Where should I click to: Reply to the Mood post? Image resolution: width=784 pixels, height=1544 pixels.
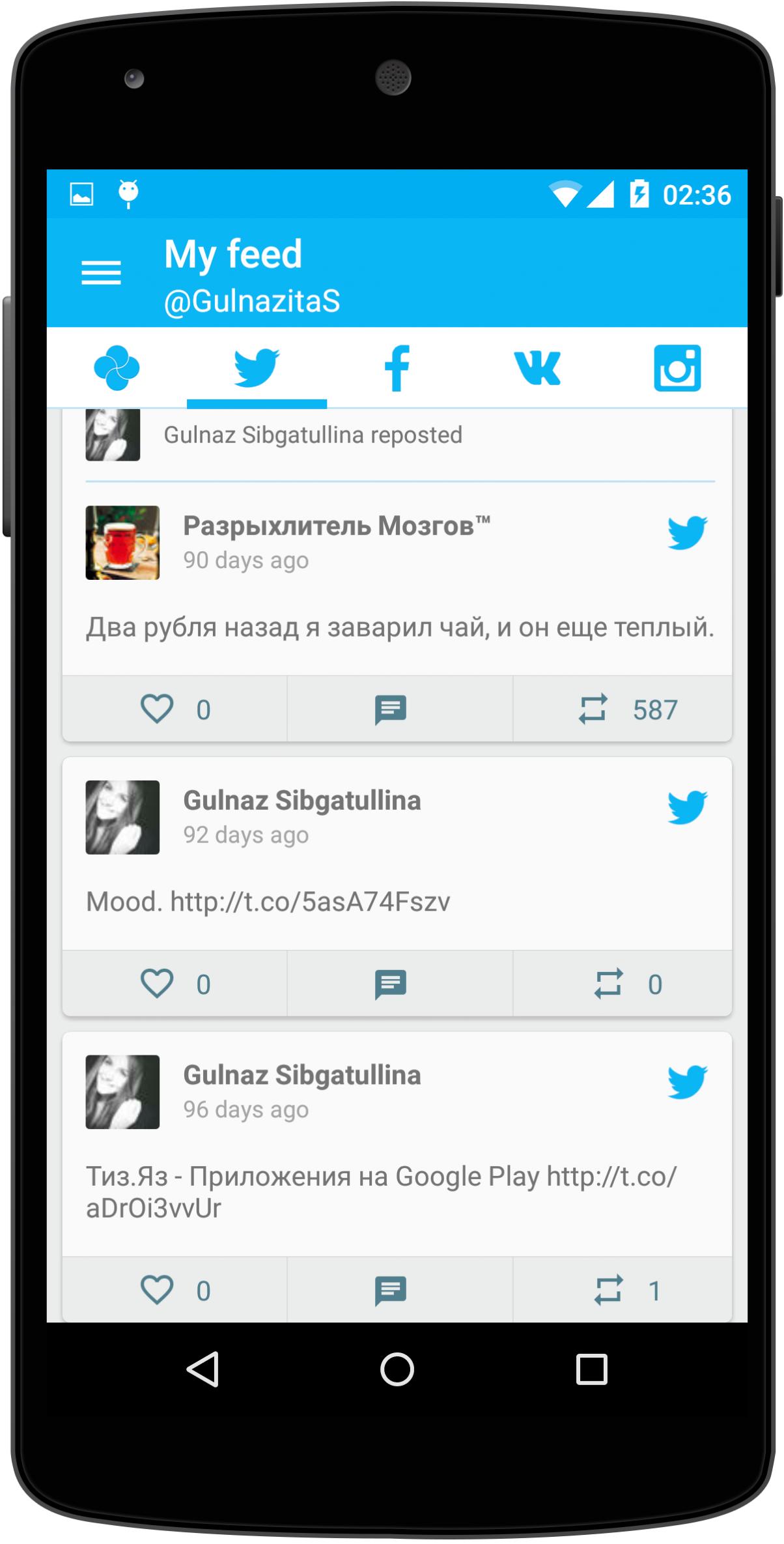tap(400, 984)
